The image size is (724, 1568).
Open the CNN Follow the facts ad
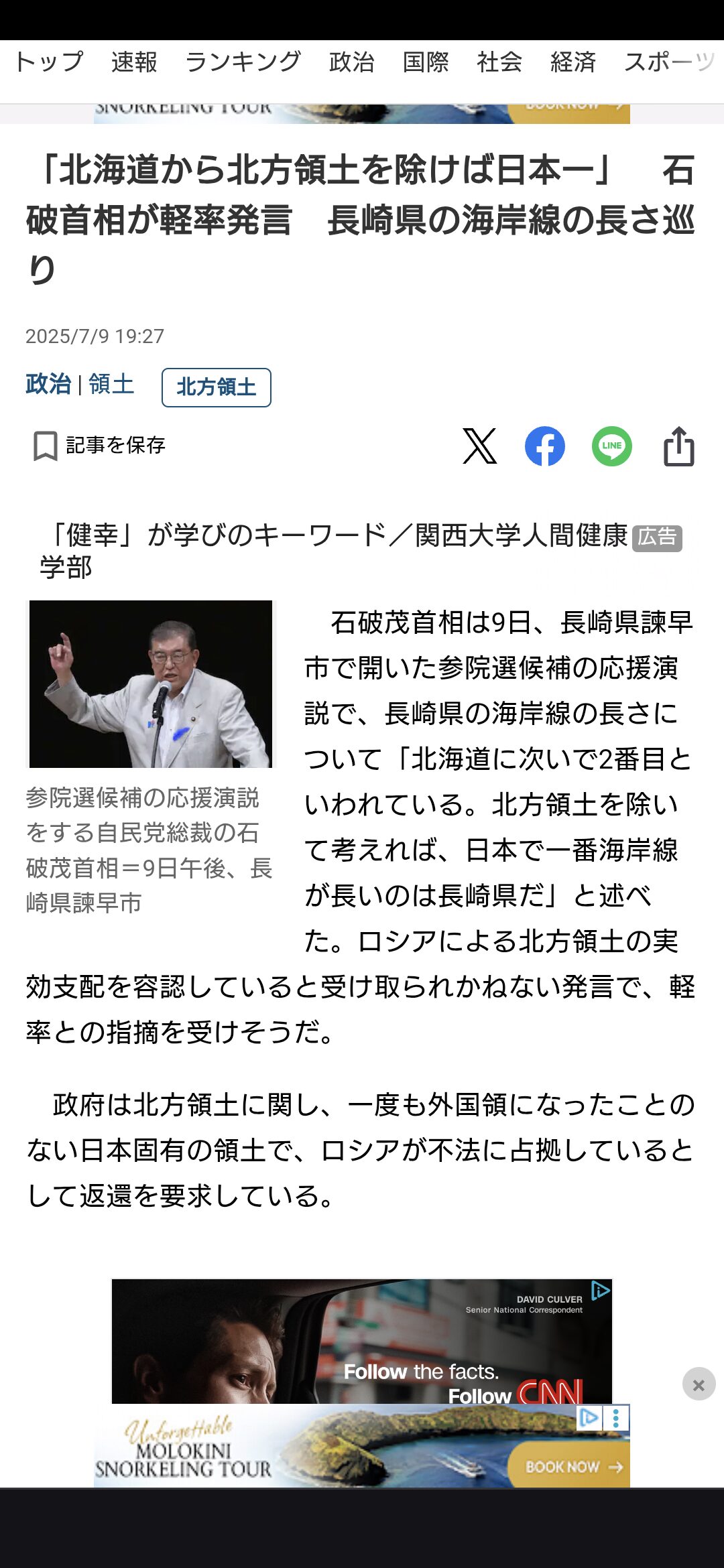coord(362,1341)
